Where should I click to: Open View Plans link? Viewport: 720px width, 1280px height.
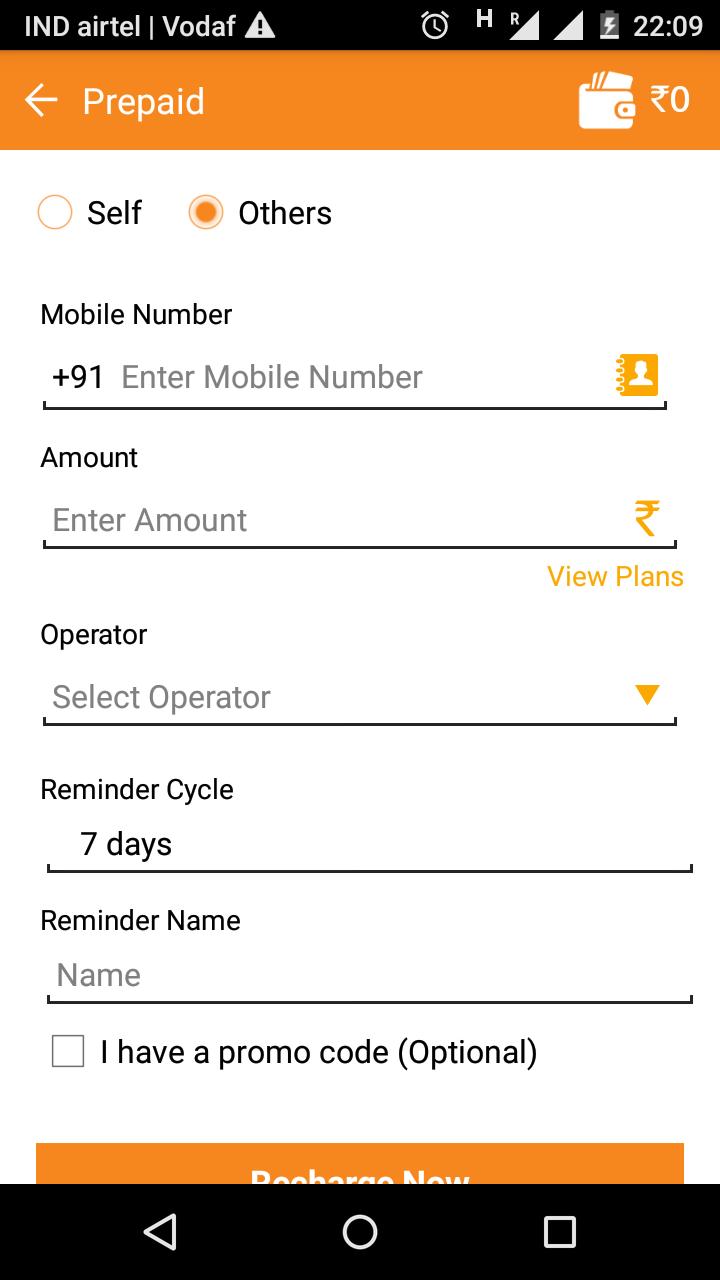pyautogui.click(x=614, y=576)
